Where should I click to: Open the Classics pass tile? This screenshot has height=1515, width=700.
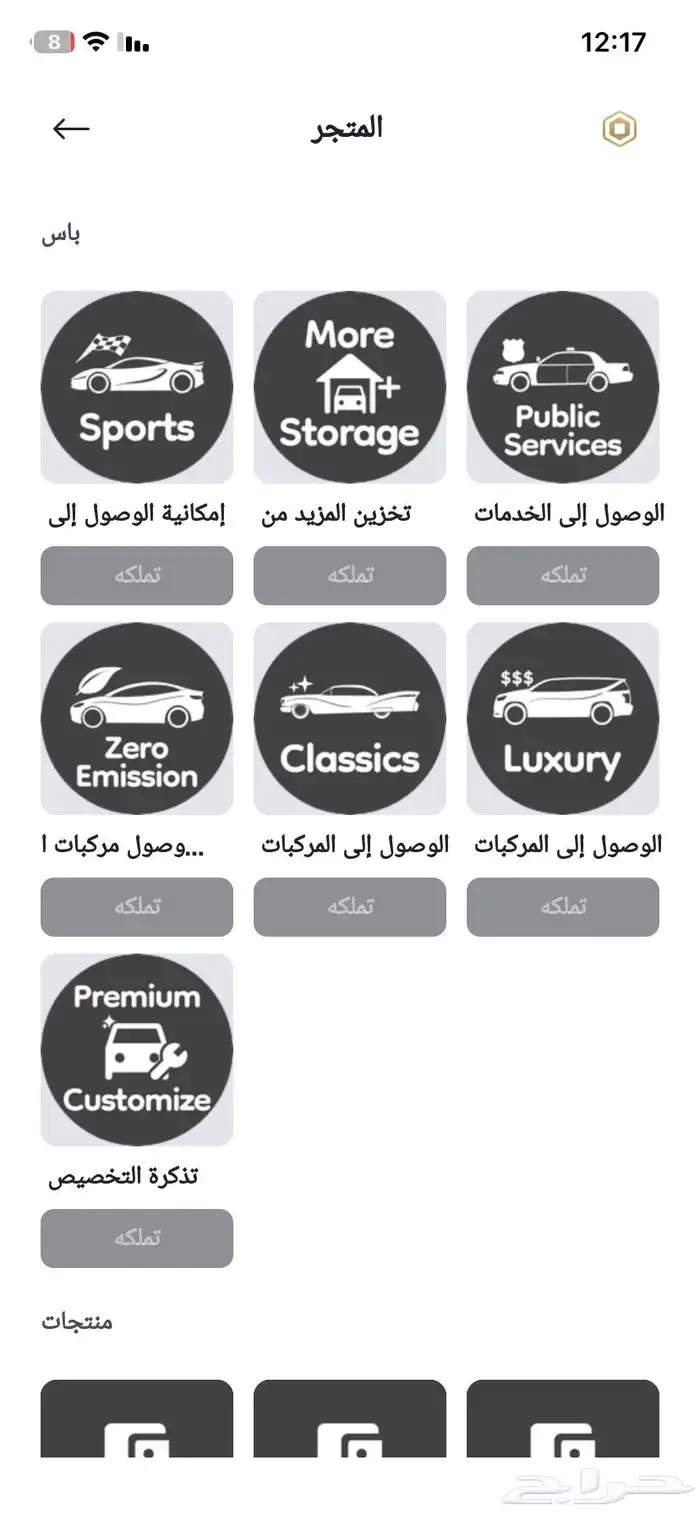[350, 718]
